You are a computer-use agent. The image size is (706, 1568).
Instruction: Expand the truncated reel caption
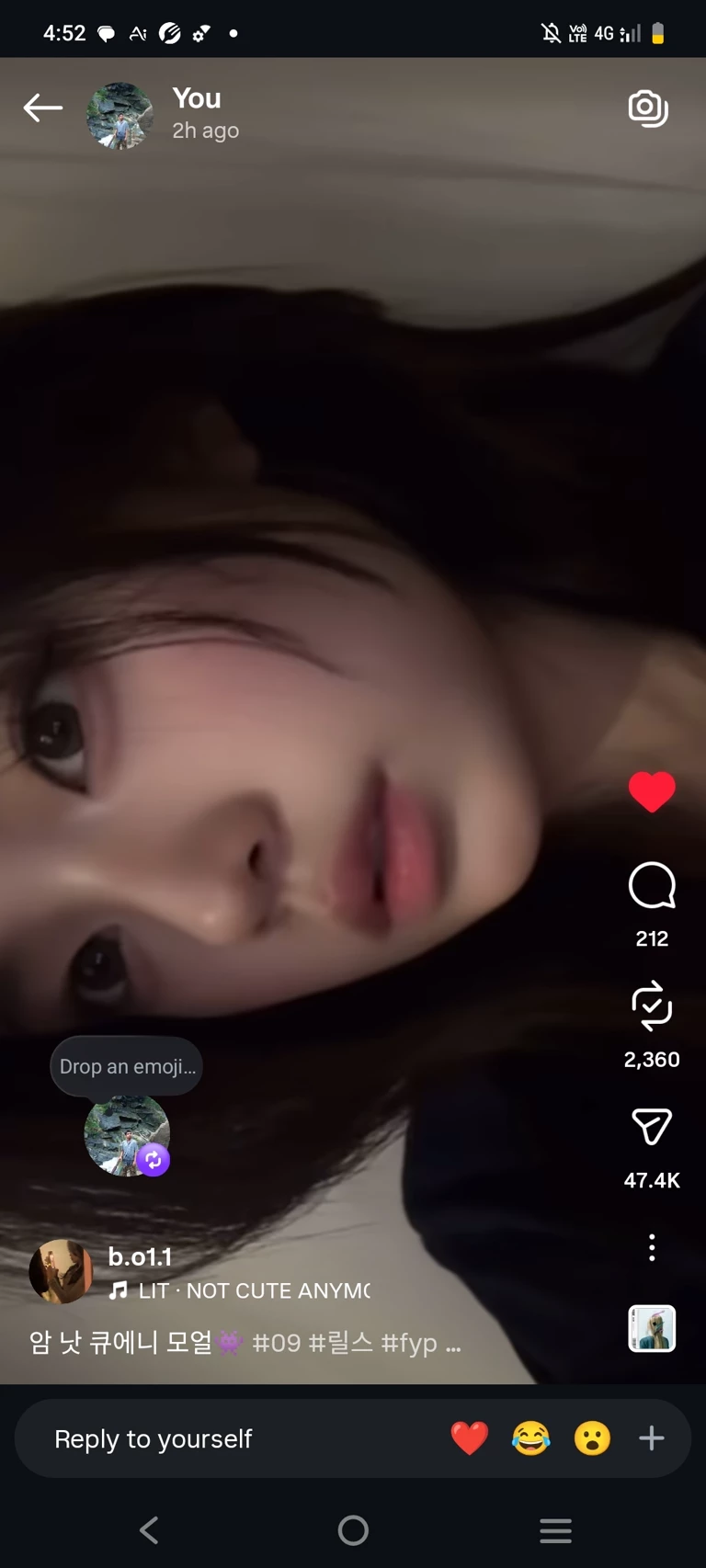pos(452,1344)
